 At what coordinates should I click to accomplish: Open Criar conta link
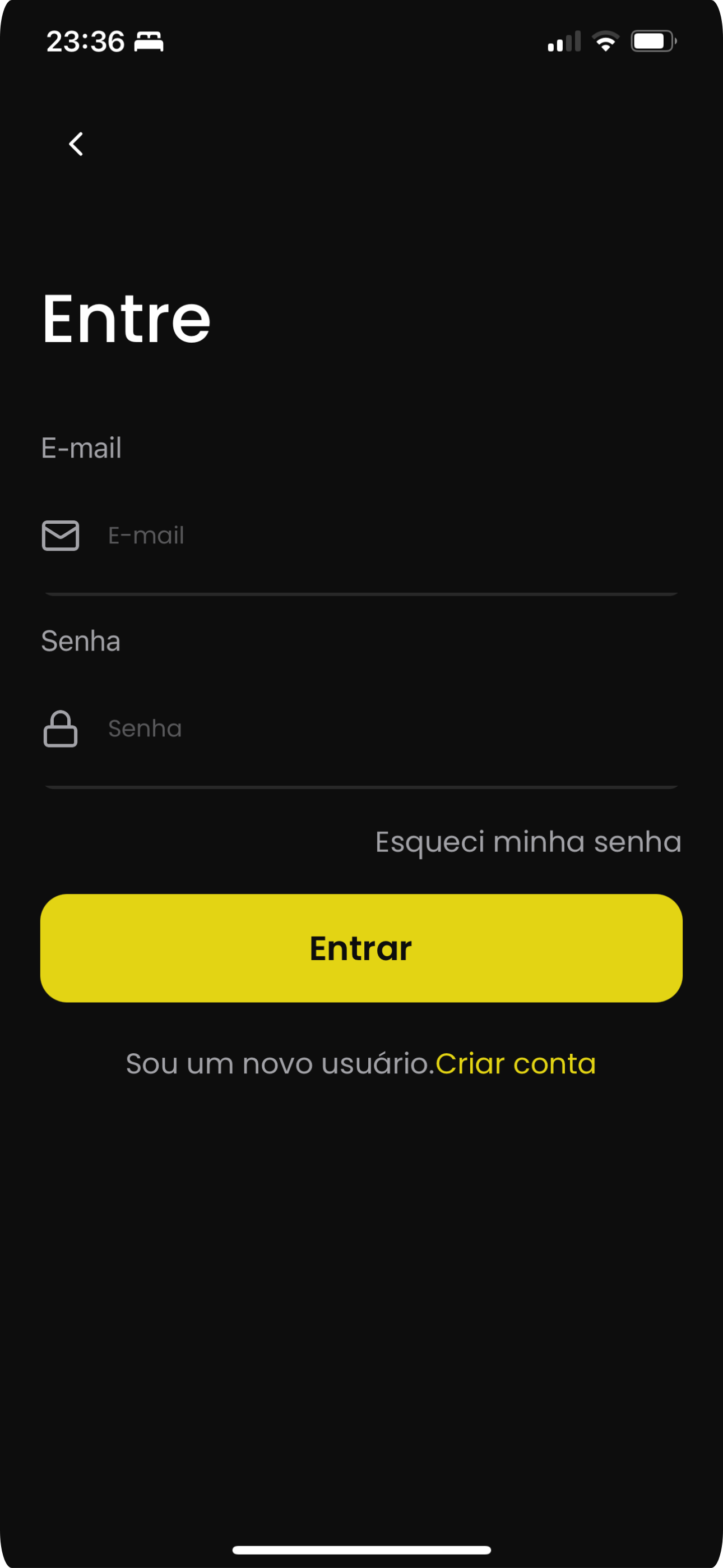[516, 1064]
